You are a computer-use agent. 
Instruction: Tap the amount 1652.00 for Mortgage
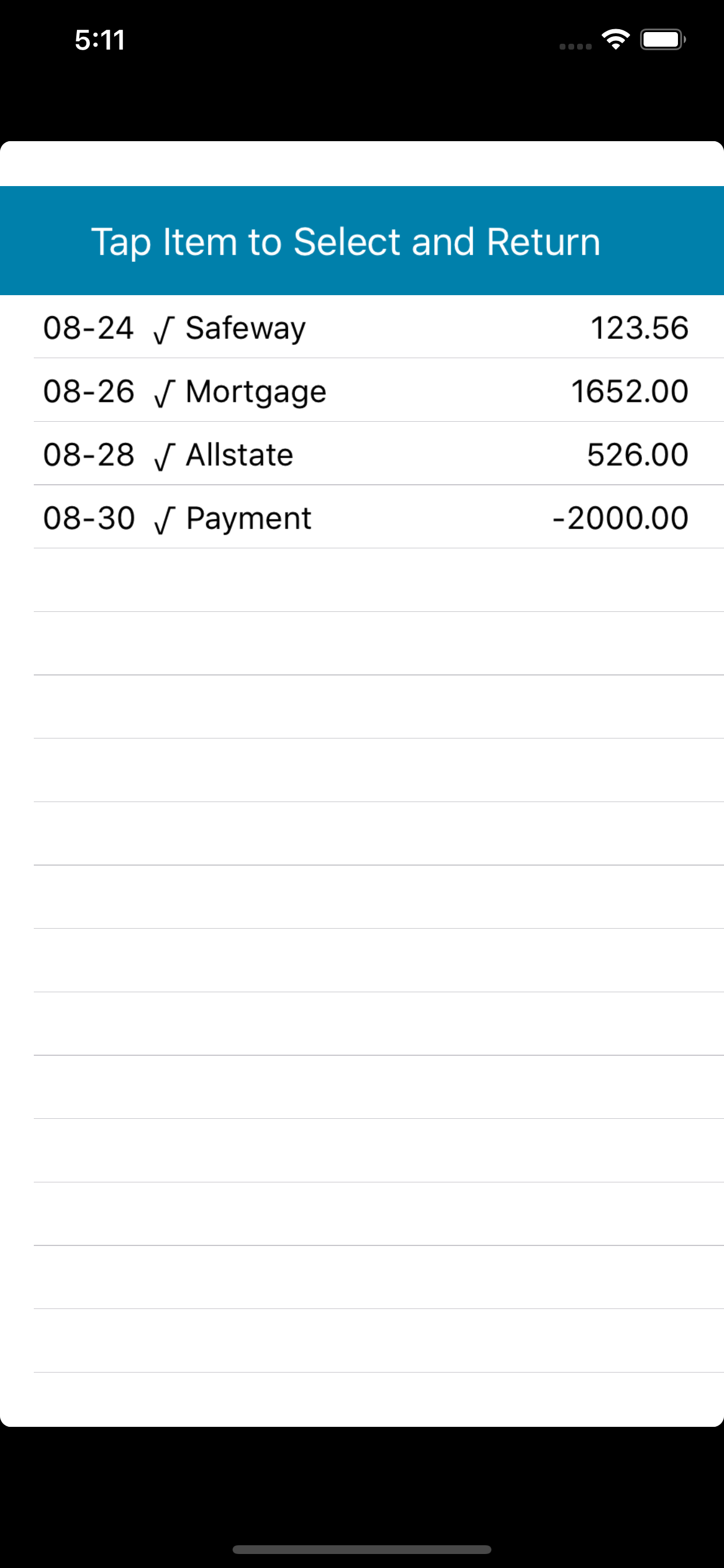tap(629, 391)
